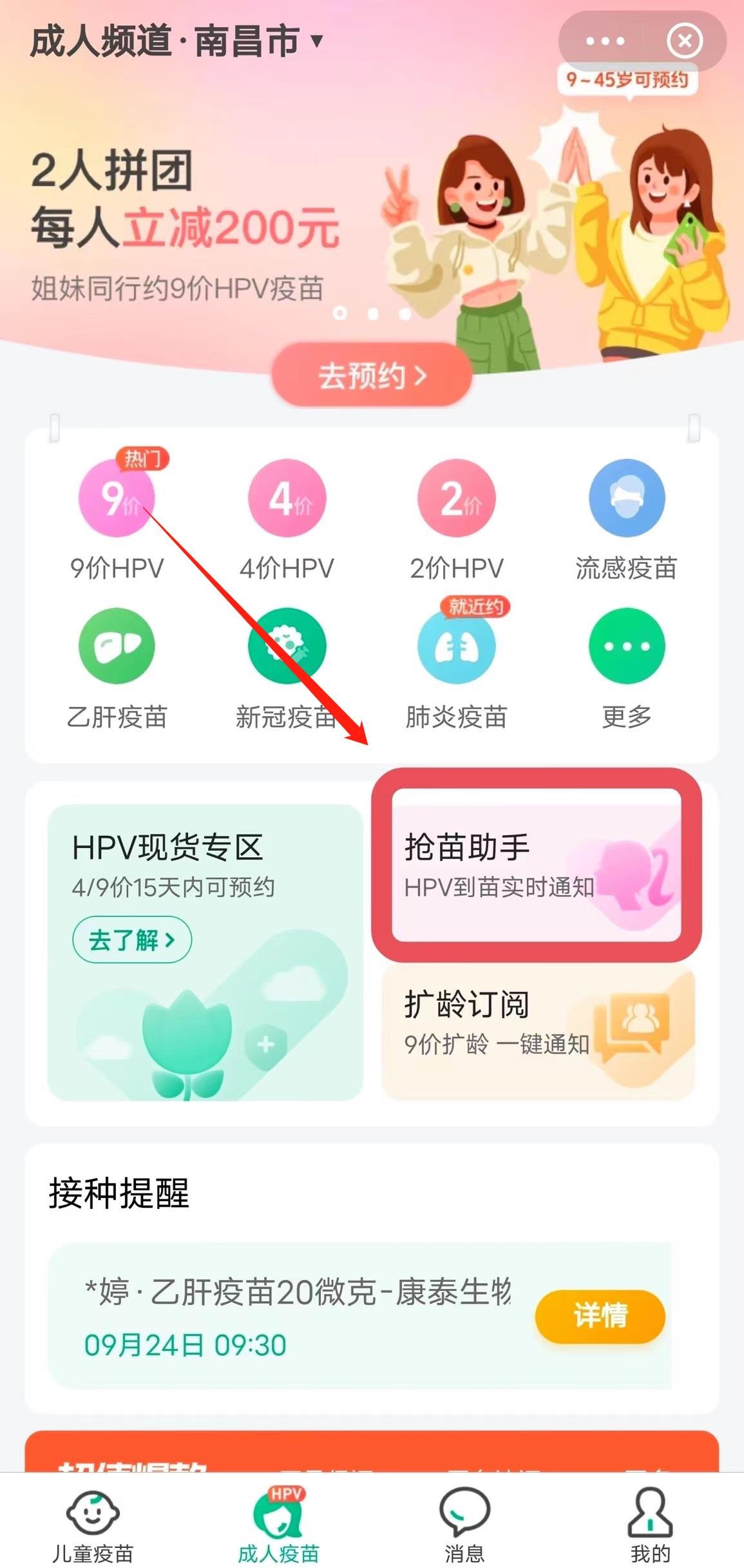The image size is (744, 1568).
Task: Open the 我的 tab
Action: (650, 1524)
